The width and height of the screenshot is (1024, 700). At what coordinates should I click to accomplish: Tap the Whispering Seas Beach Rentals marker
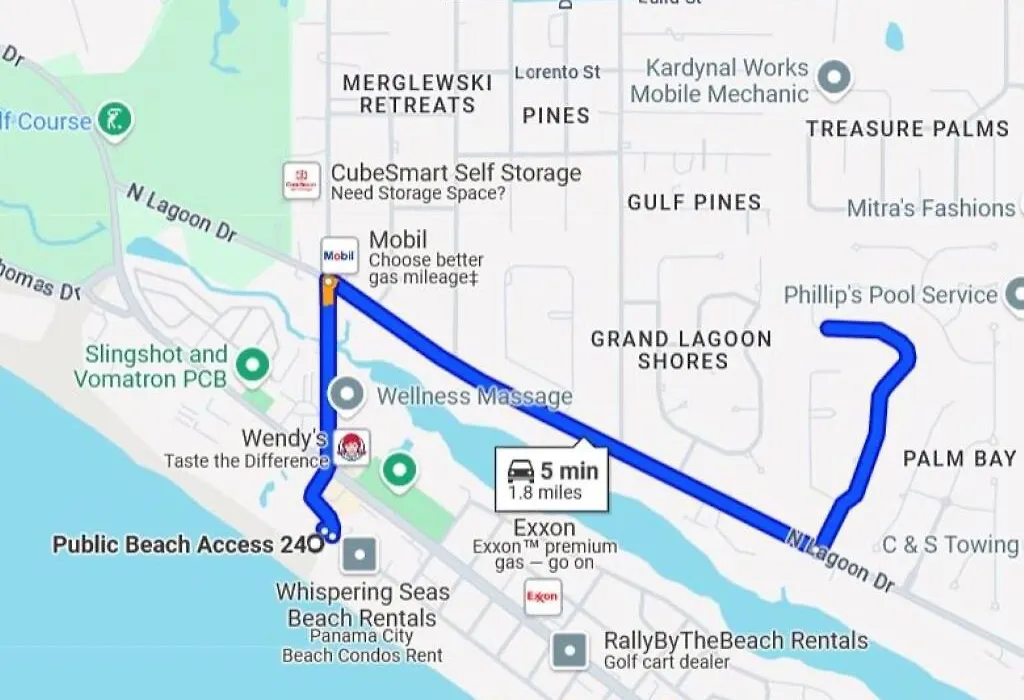[x=359, y=553]
